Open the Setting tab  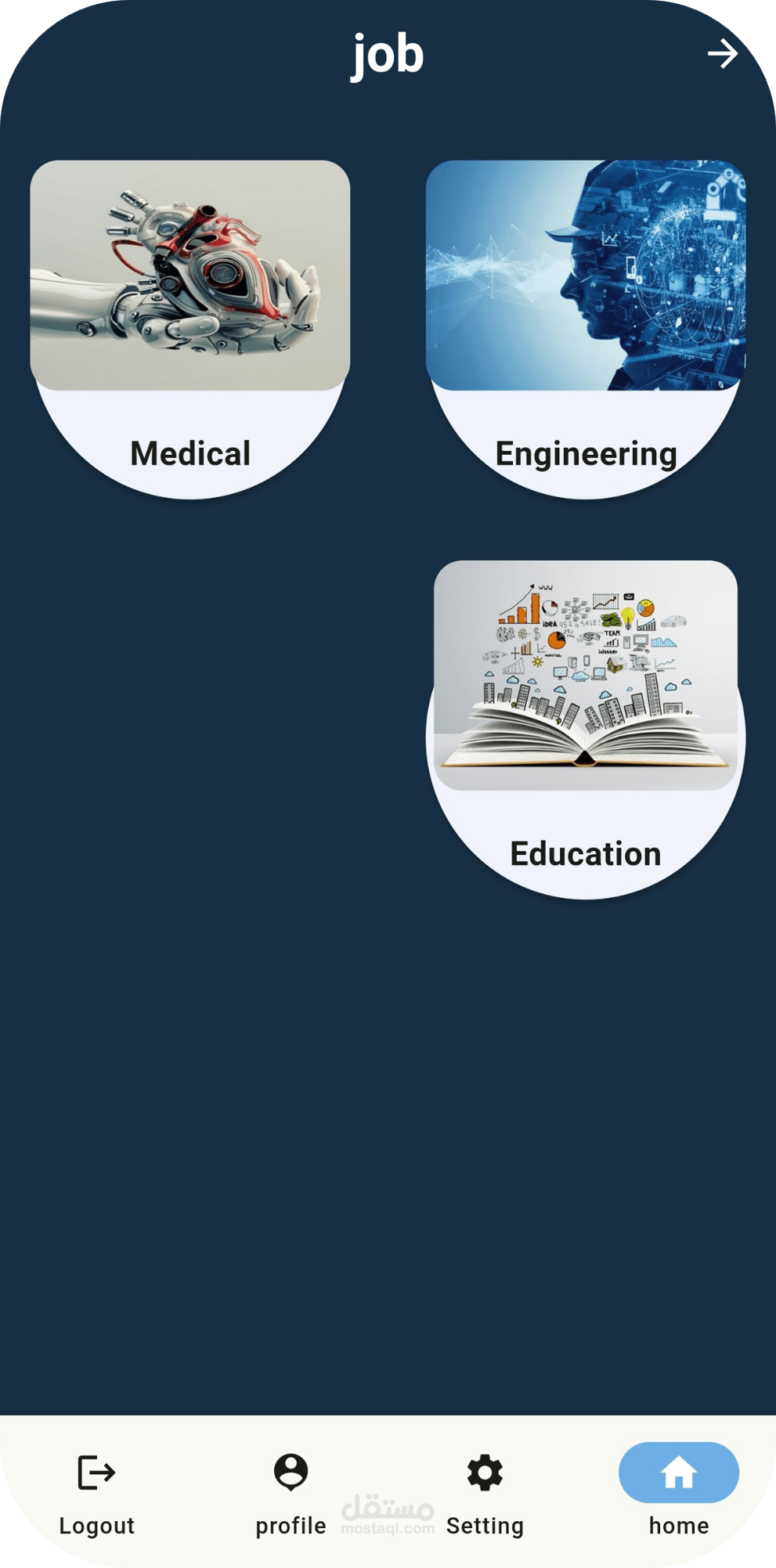[x=485, y=1494]
